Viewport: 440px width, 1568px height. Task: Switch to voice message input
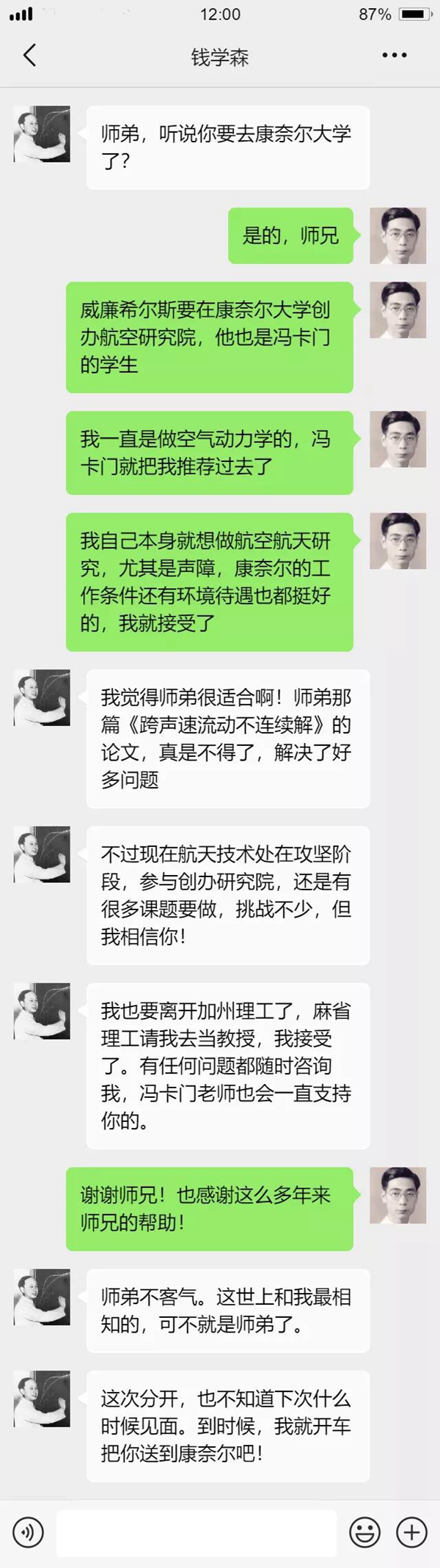(x=28, y=1532)
